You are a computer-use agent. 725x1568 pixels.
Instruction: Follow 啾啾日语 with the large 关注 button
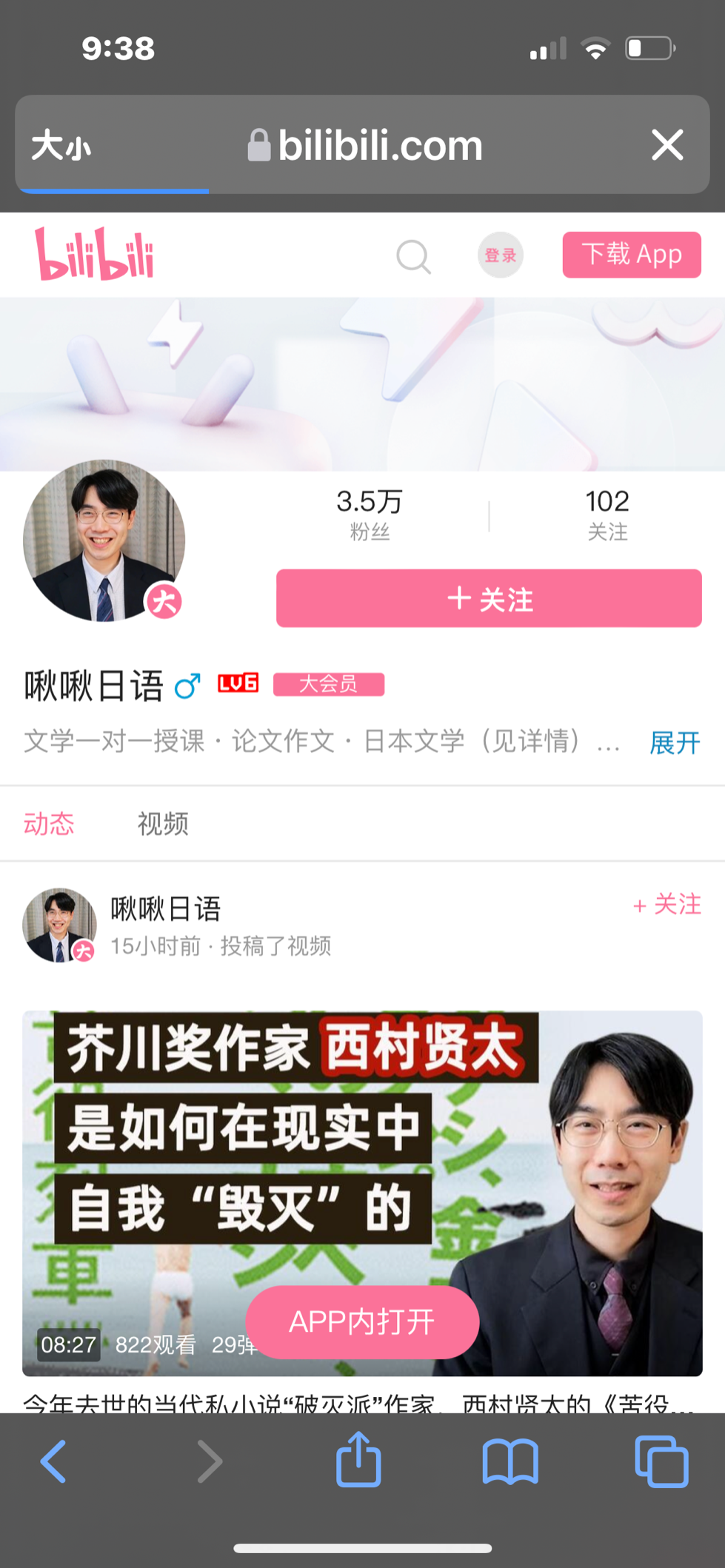coord(489,598)
